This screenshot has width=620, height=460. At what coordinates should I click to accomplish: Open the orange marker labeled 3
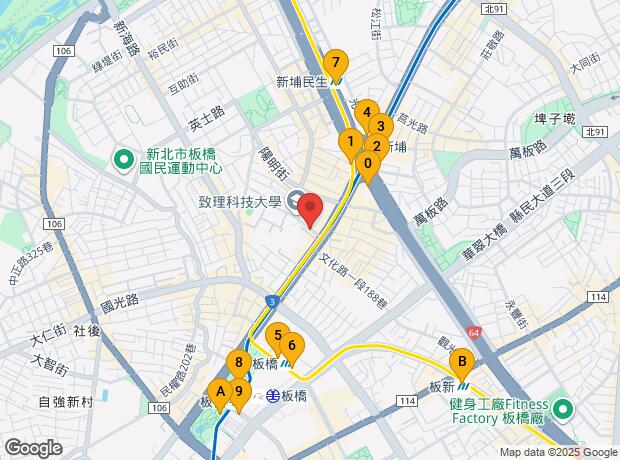pos(380,125)
